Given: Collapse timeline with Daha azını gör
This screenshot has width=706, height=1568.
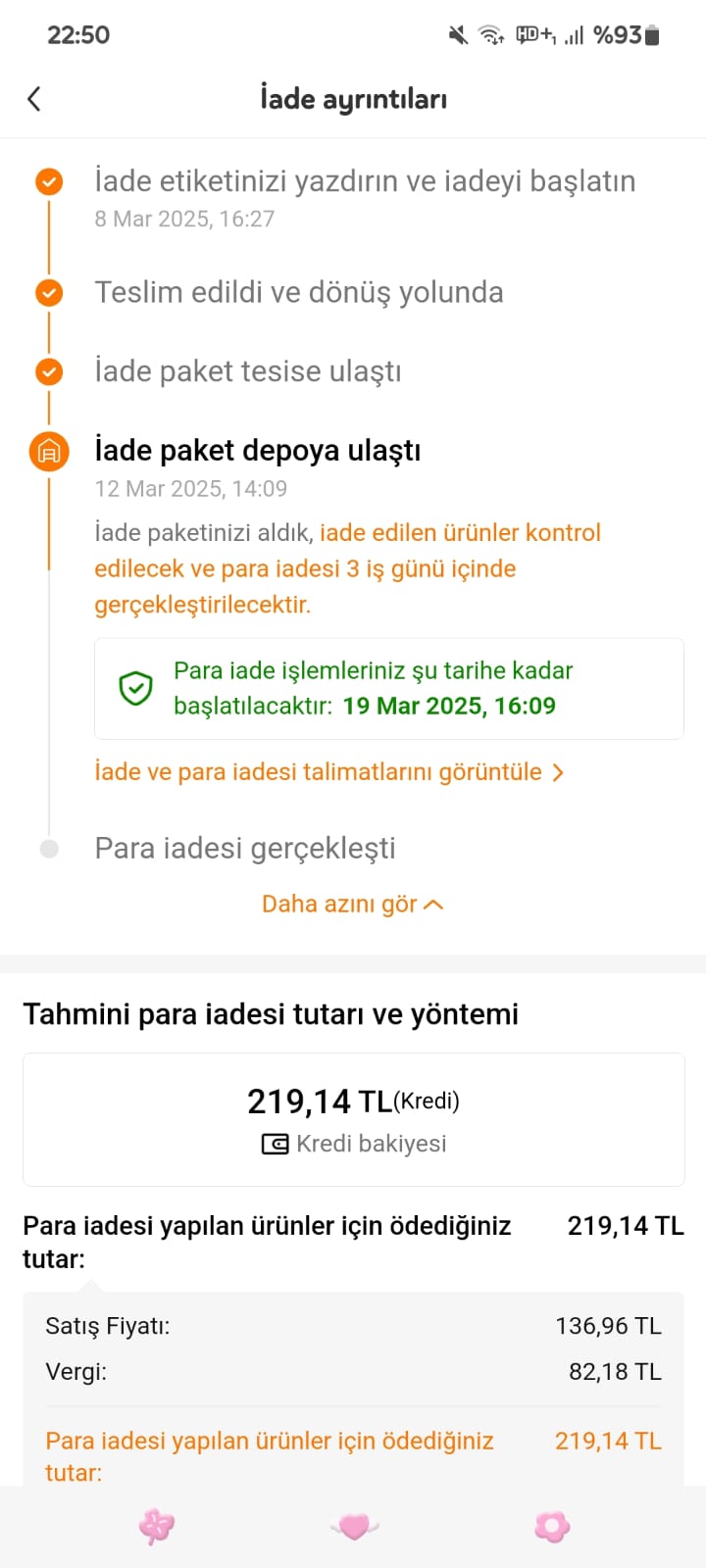Looking at the screenshot, I should pyautogui.click(x=353, y=904).
